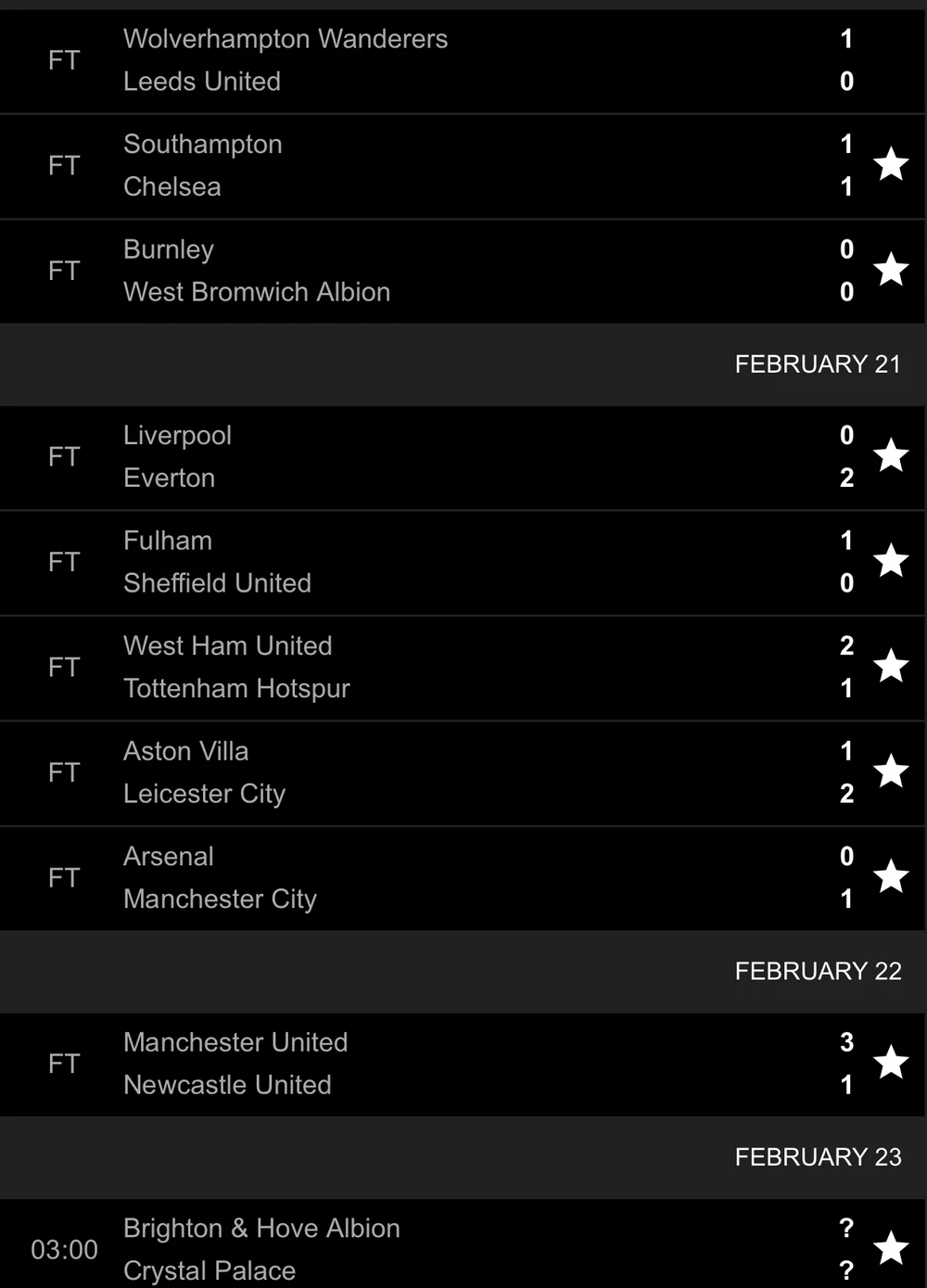Screen dimensions: 927x1288
Task: Open the Fulham vs Sheffield United match
Action: pos(417,562)
